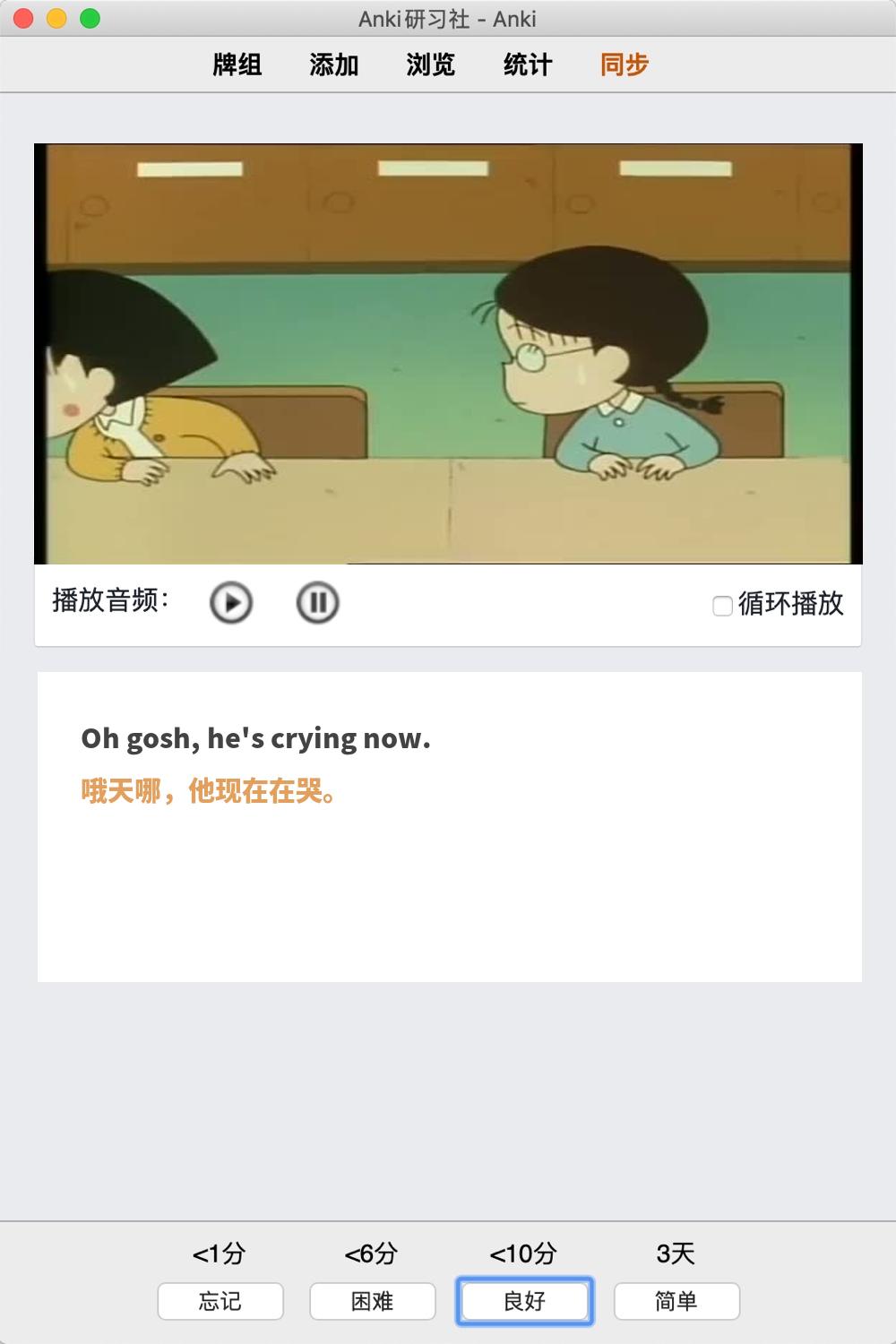Pause the audio playback
Image resolution: width=896 pixels, height=1344 pixels.
tap(317, 602)
